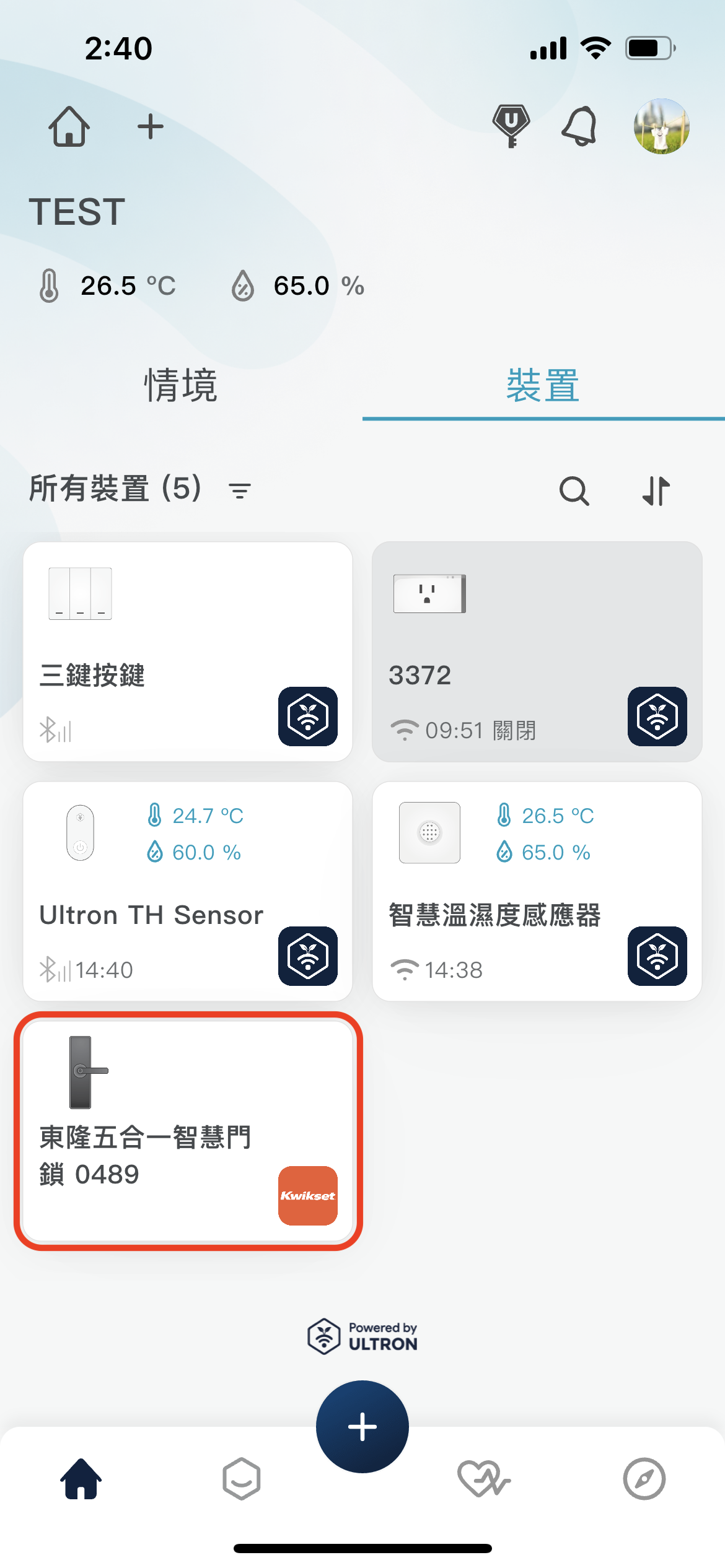Go to the home tab in bottom bar
The image size is (725, 1568).
[81, 1479]
